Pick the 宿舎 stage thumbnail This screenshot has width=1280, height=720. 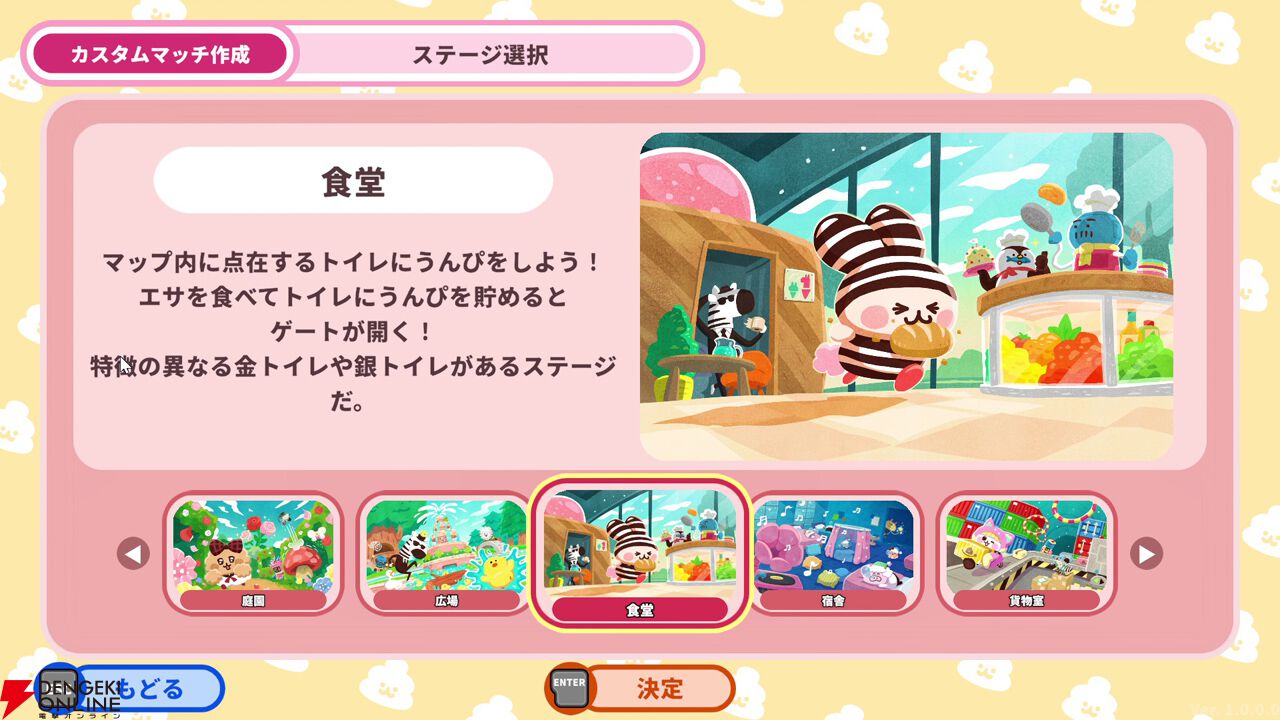pos(833,552)
